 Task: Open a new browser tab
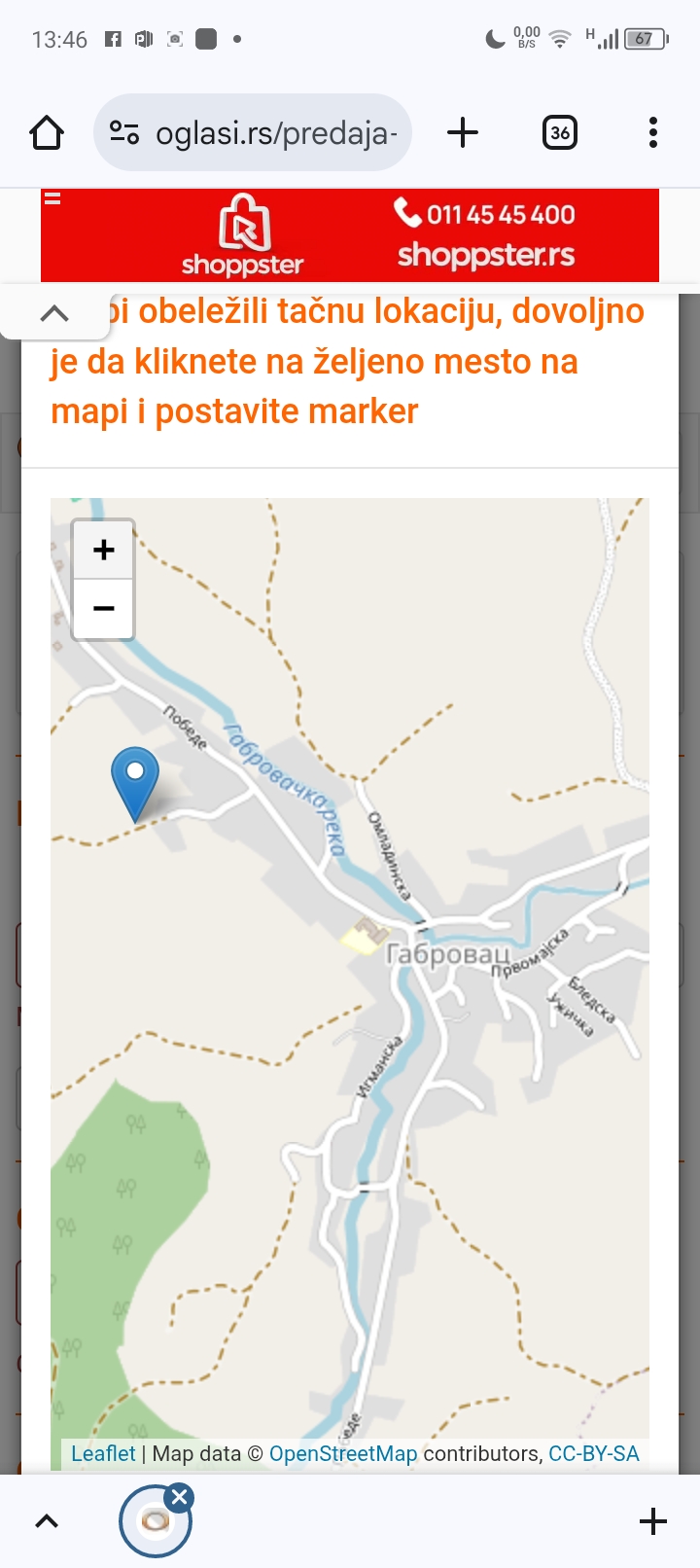coord(463,132)
